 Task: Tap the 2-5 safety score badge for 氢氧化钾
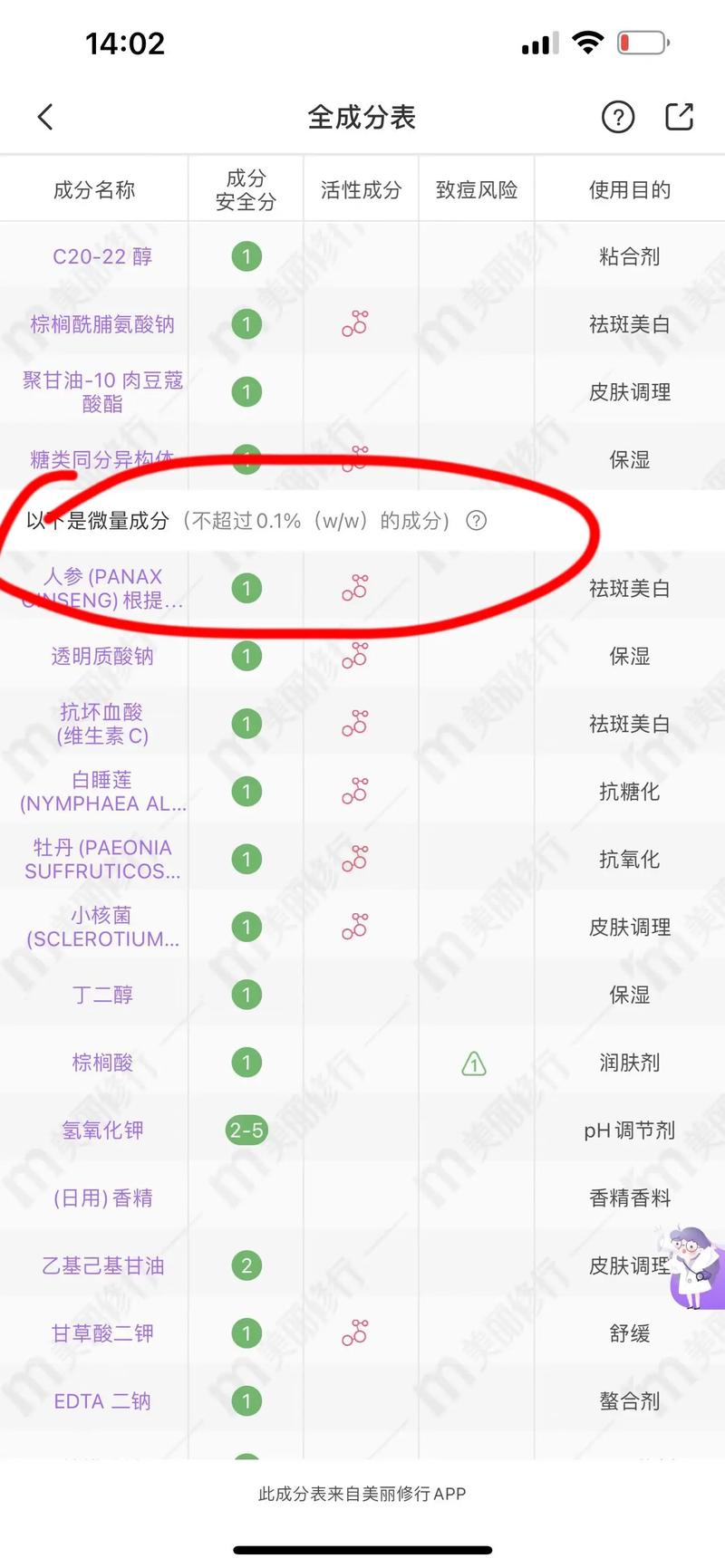coord(246,1130)
